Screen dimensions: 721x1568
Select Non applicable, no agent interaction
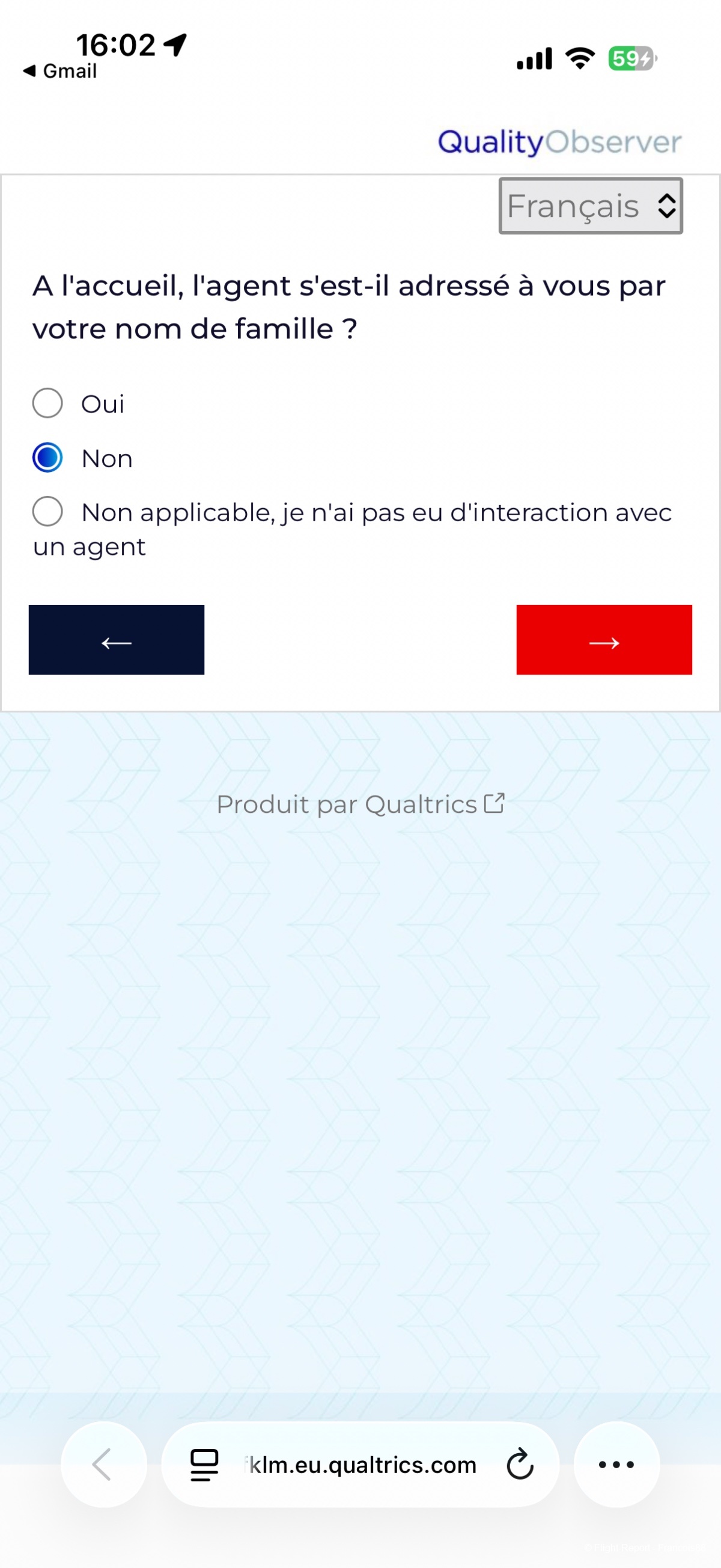pyautogui.click(x=47, y=511)
